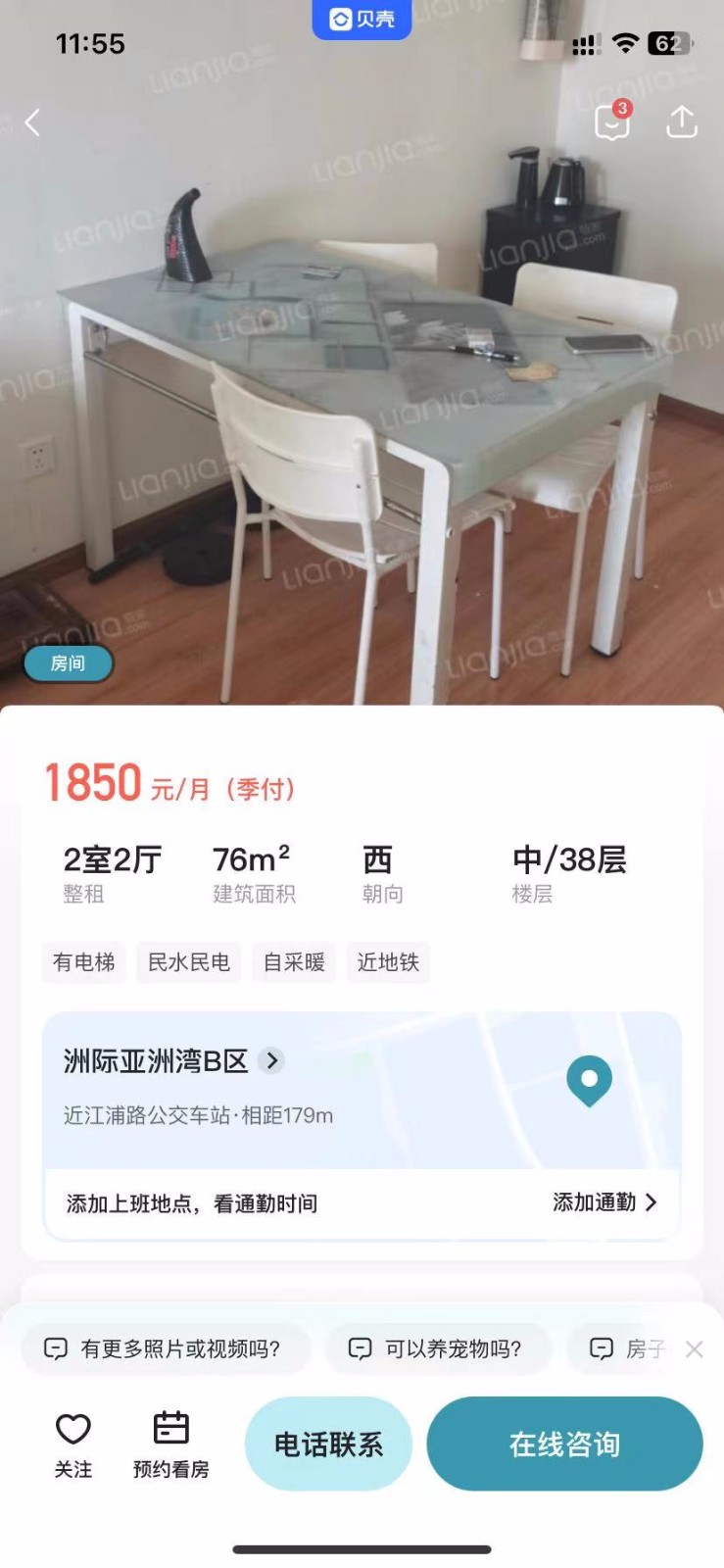
Task: Go back using the back arrow
Action: point(32,123)
